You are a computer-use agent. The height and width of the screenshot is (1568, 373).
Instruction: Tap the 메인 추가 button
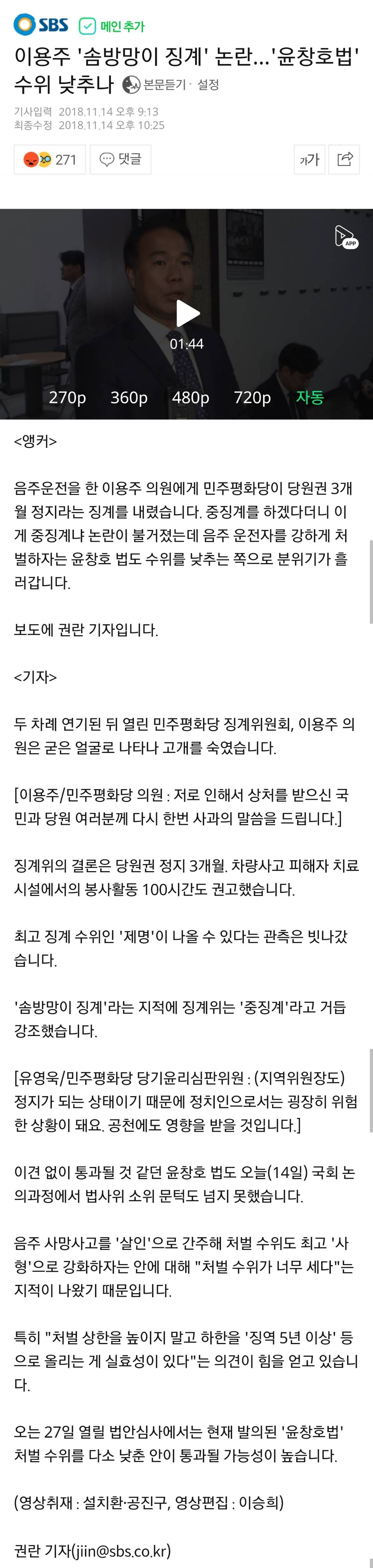coord(113,26)
